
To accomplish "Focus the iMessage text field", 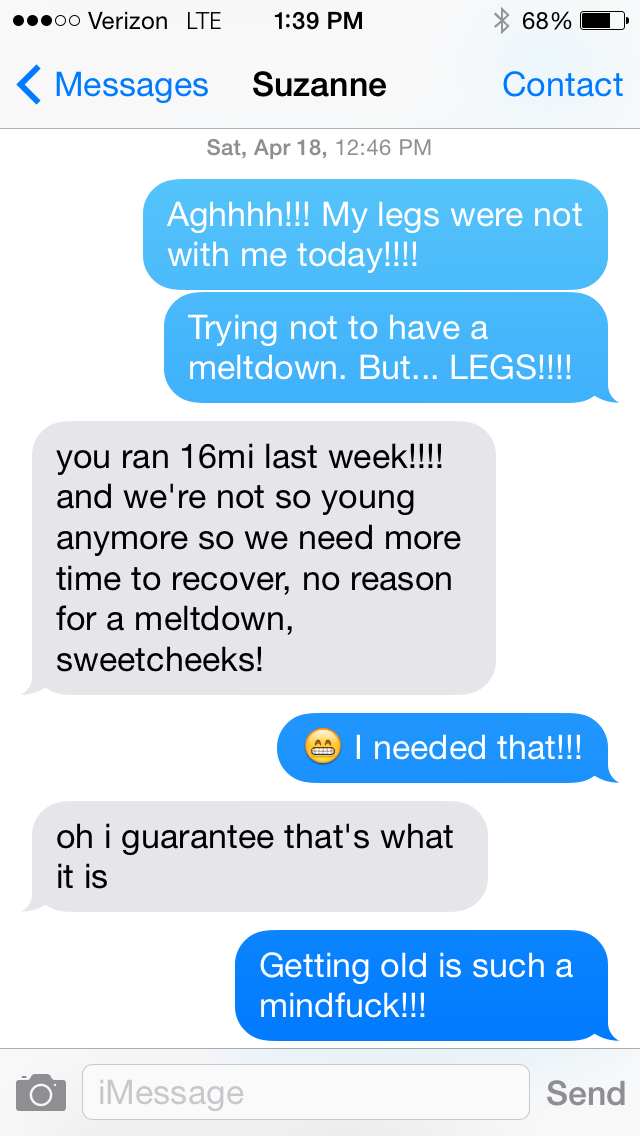I will click(305, 1092).
